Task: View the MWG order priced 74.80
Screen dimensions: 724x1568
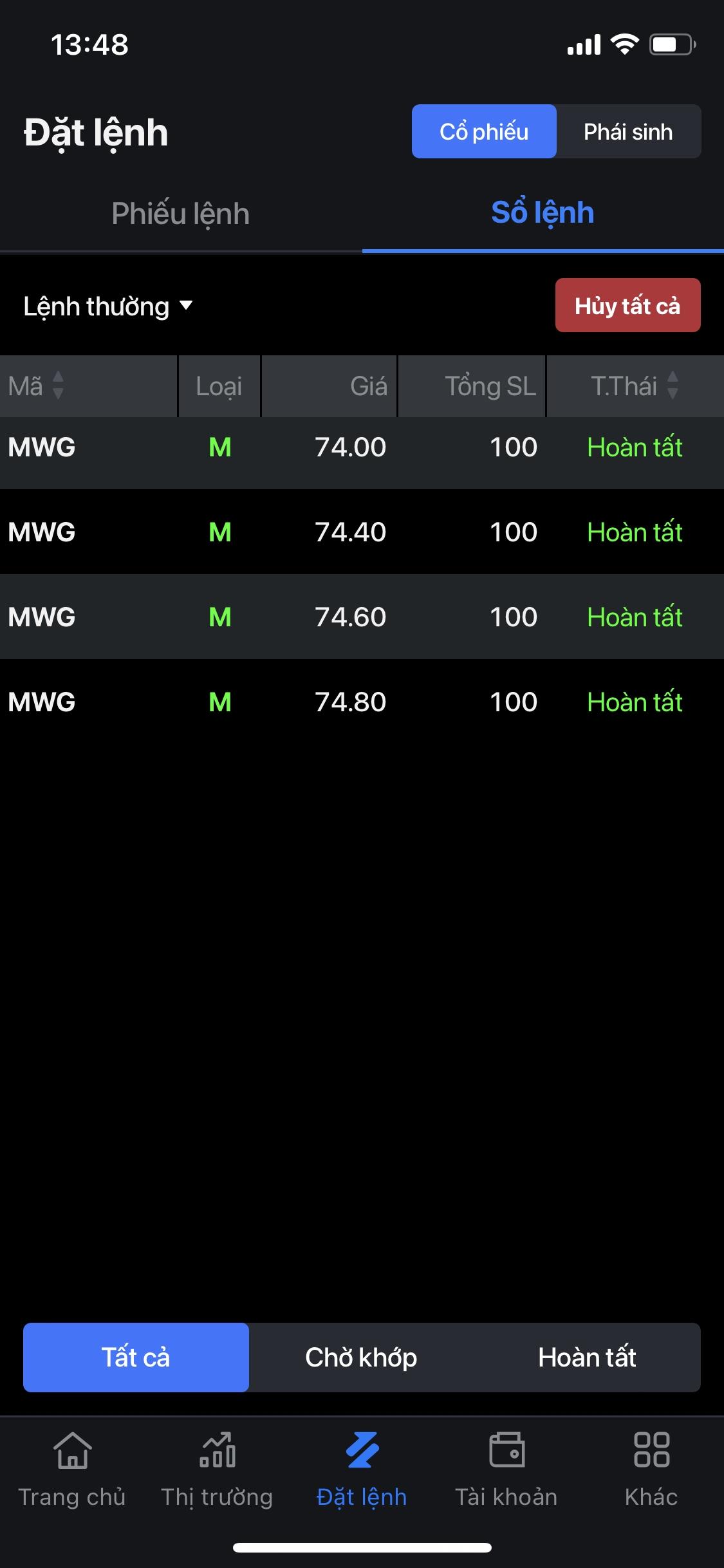Action: pos(362,702)
